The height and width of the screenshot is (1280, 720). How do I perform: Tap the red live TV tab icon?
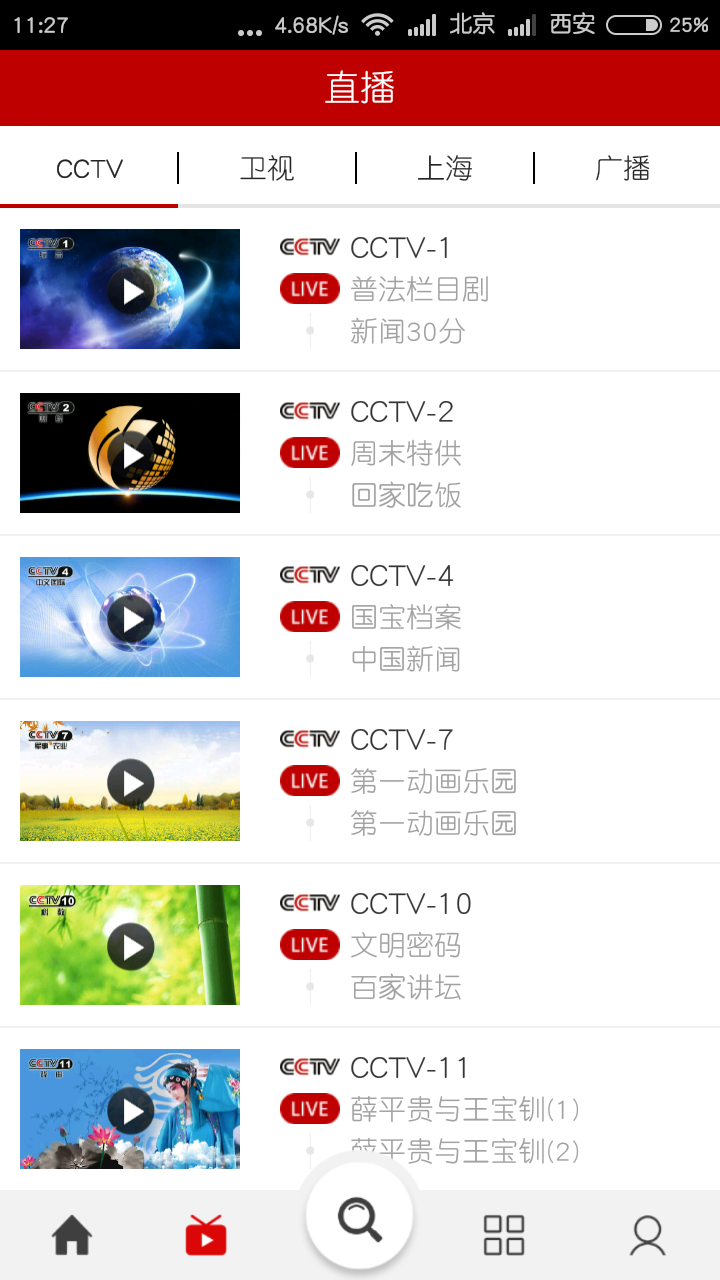206,1236
